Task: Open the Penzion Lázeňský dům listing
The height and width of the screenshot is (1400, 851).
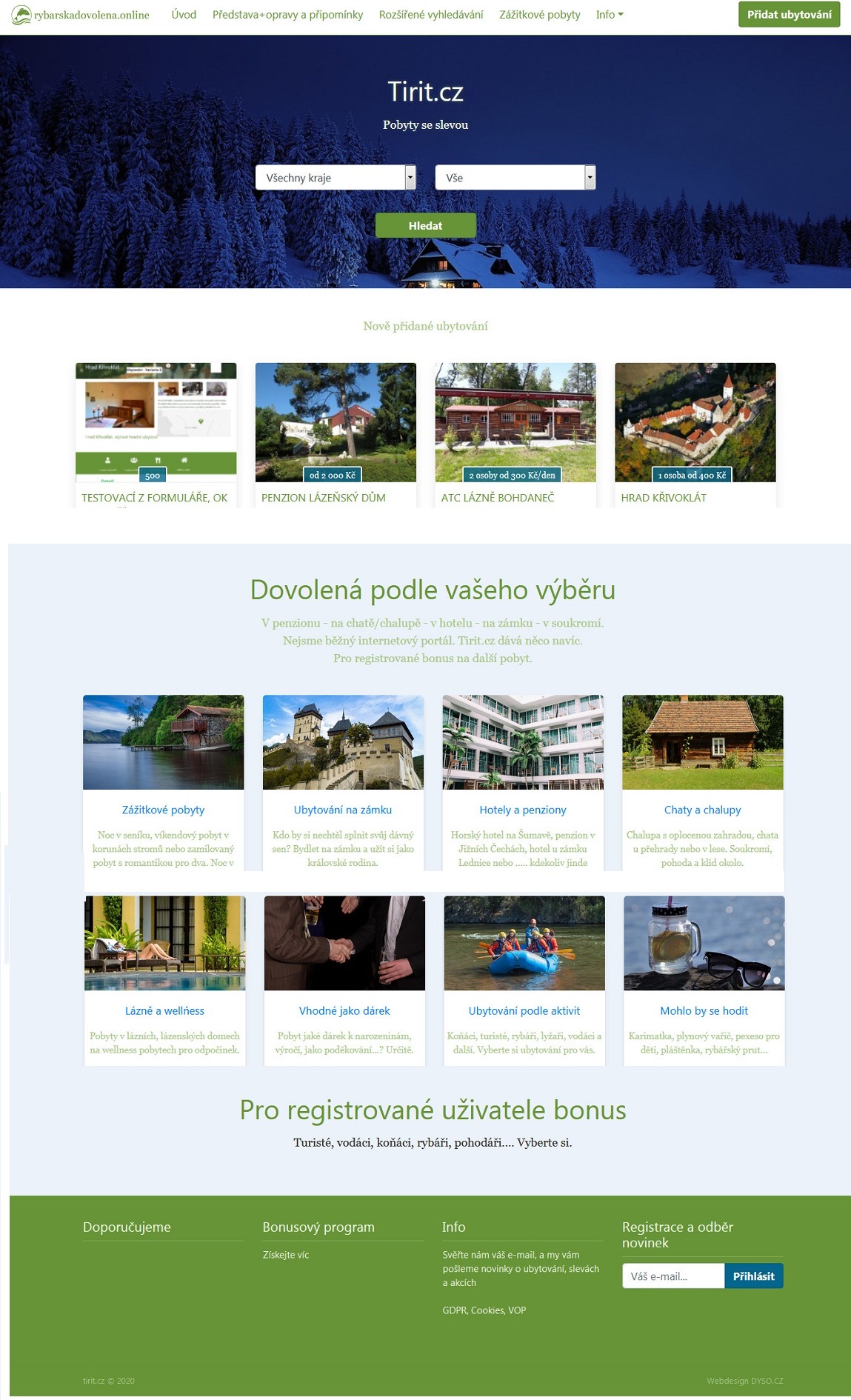Action: pos(323,498)
